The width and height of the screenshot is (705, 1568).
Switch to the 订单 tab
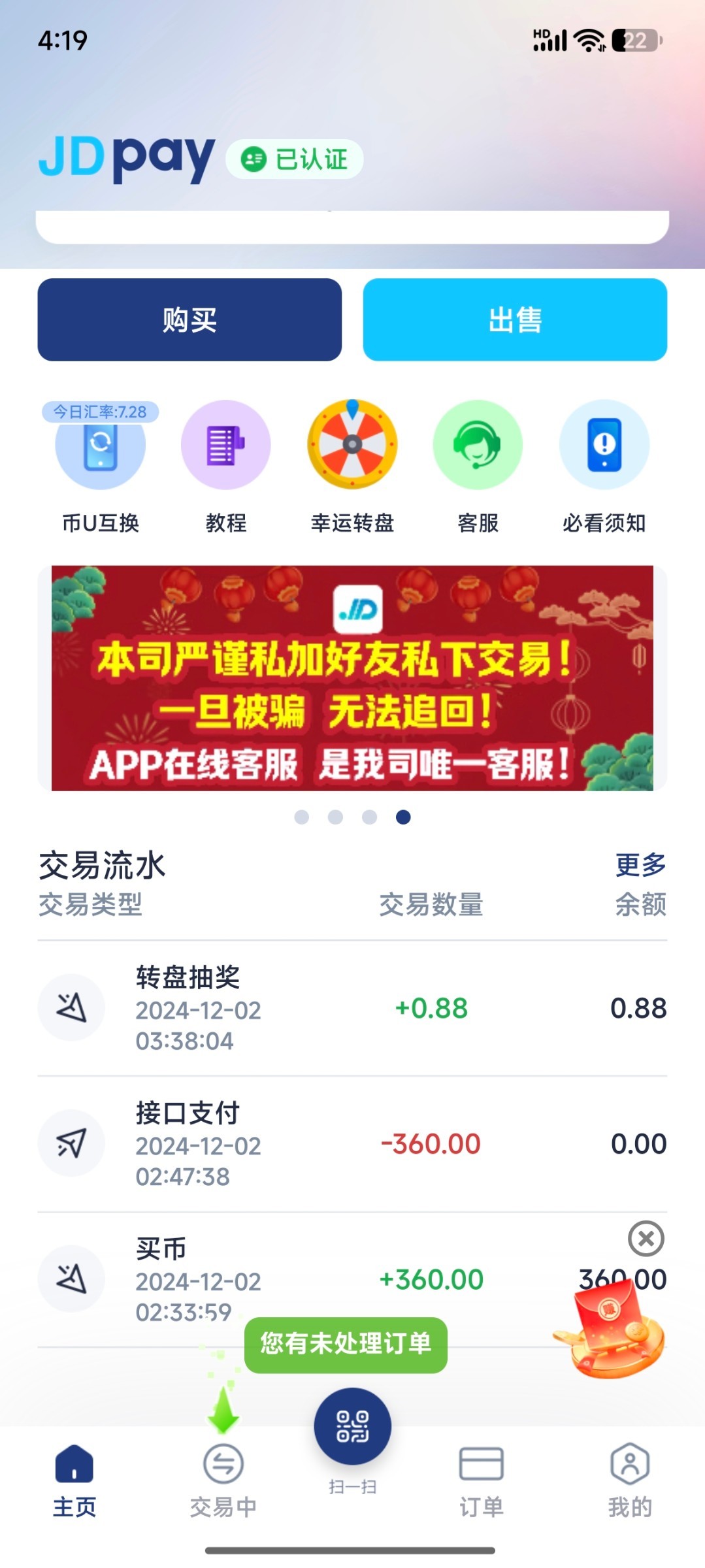point(481,1480)
